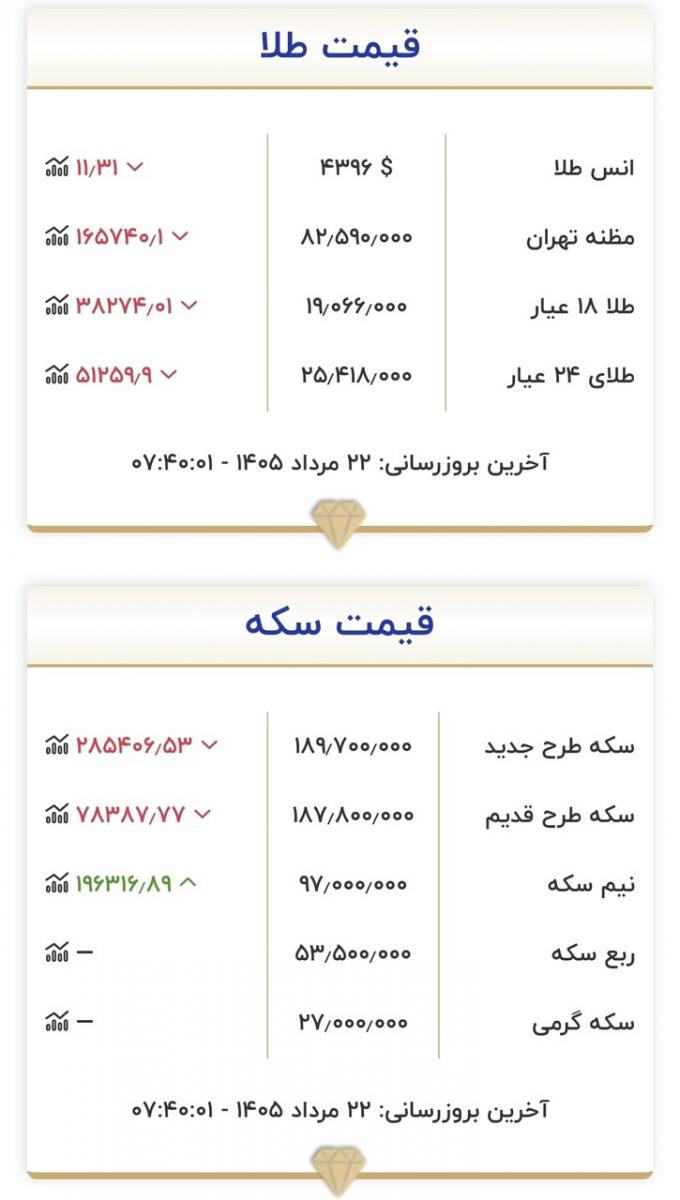Open the chart icon for سکه گرمی
This screenshot has width=680, height=1200.
[x=57, y=1022]
